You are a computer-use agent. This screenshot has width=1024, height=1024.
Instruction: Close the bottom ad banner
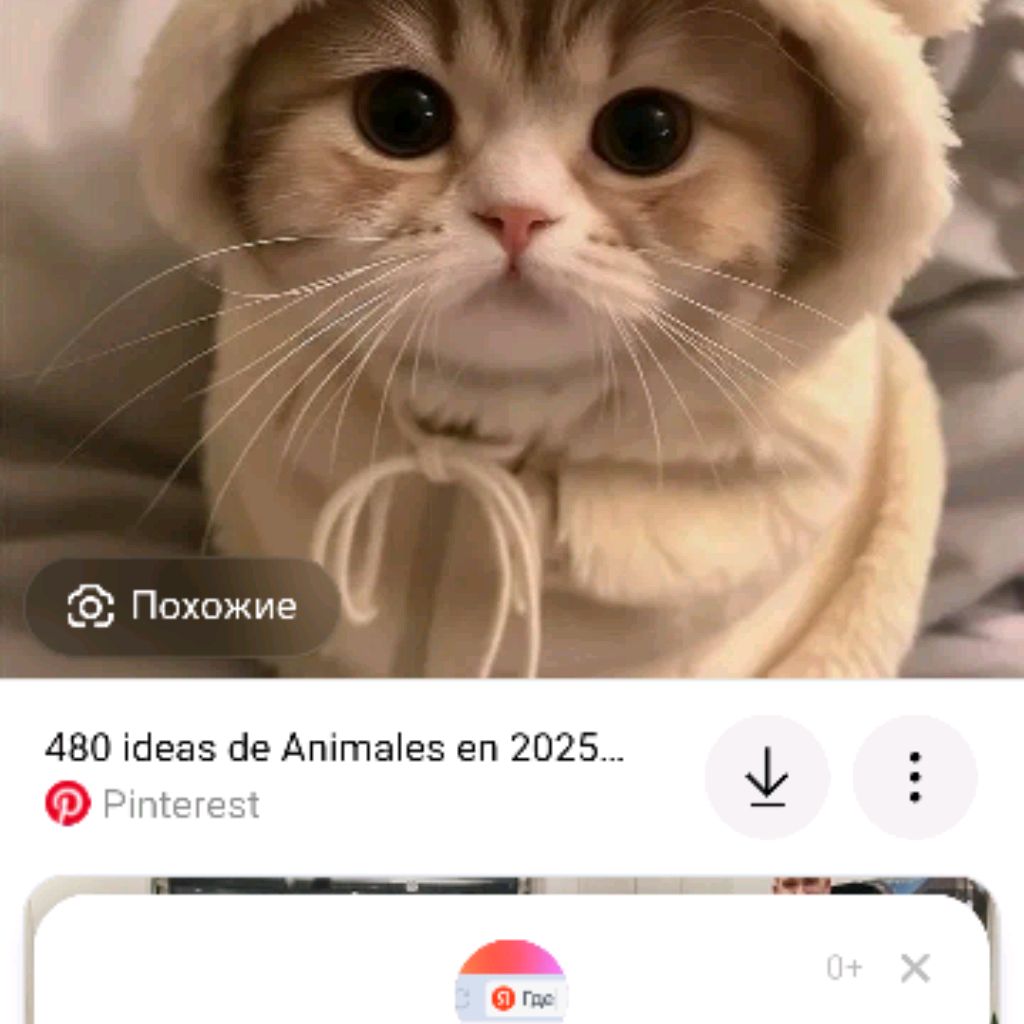[914, 968]
